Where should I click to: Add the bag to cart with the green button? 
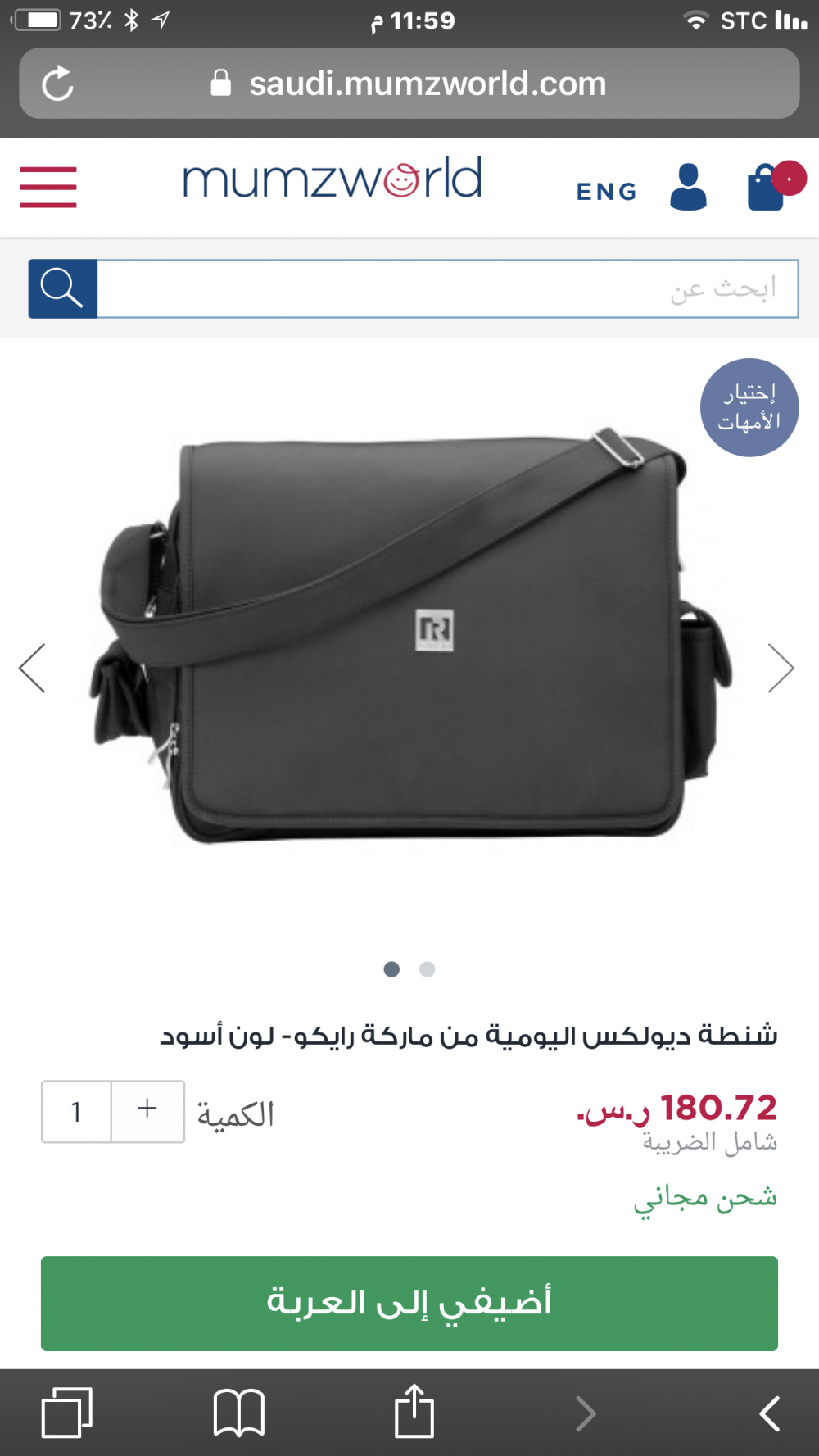pos(409,1303)
